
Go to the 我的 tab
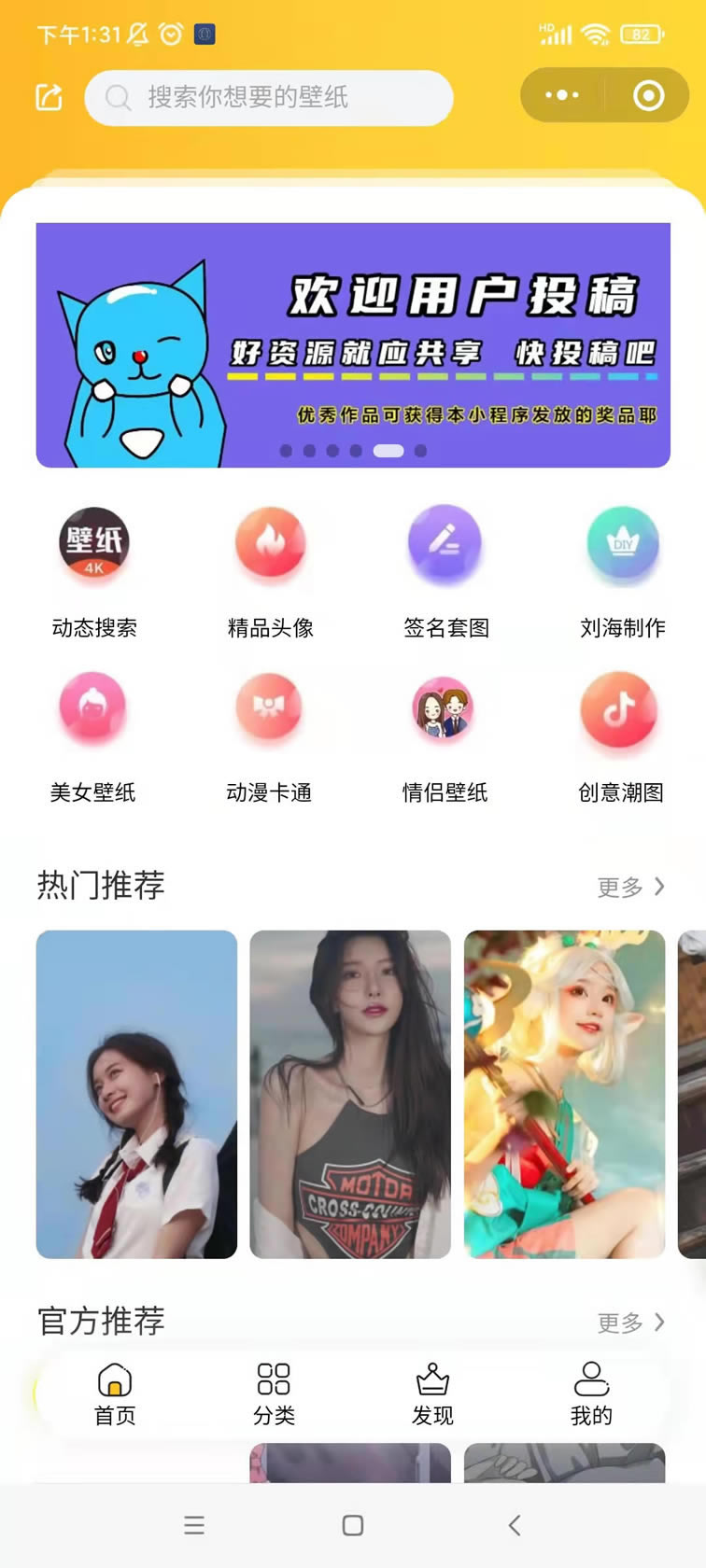point(591,1394)
